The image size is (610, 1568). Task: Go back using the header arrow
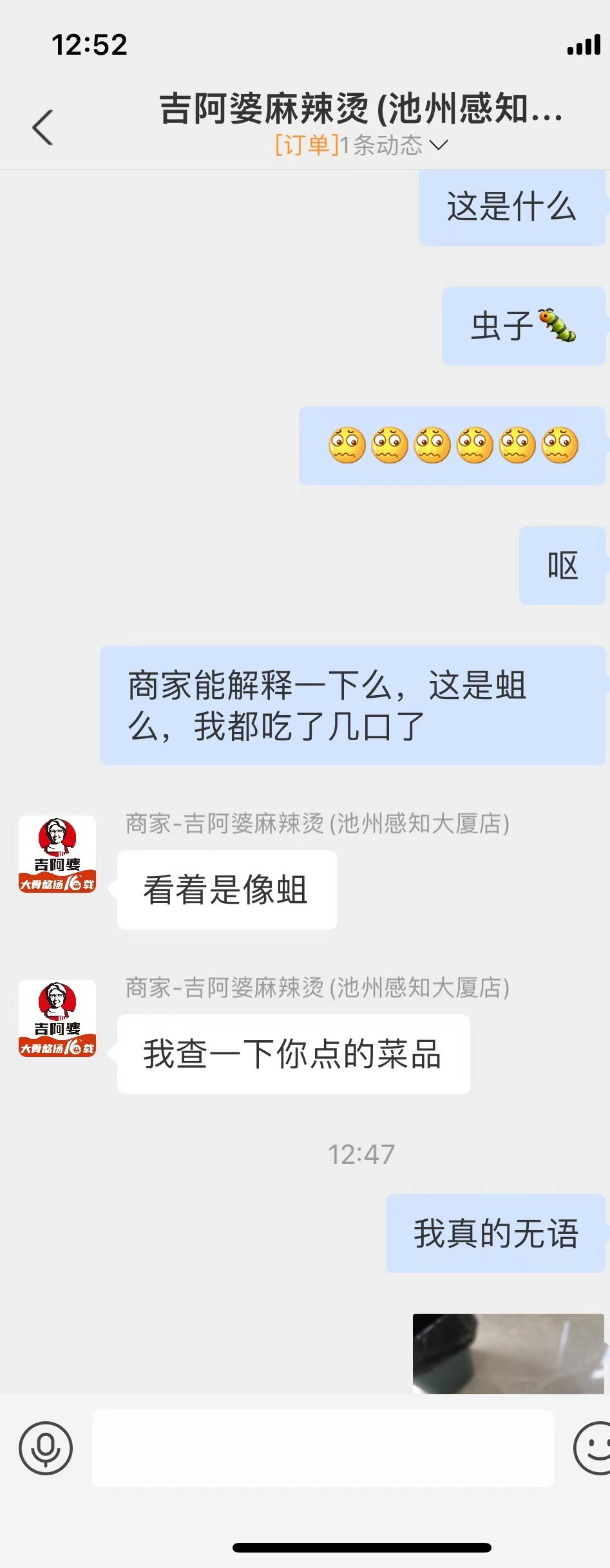point(43,127)
